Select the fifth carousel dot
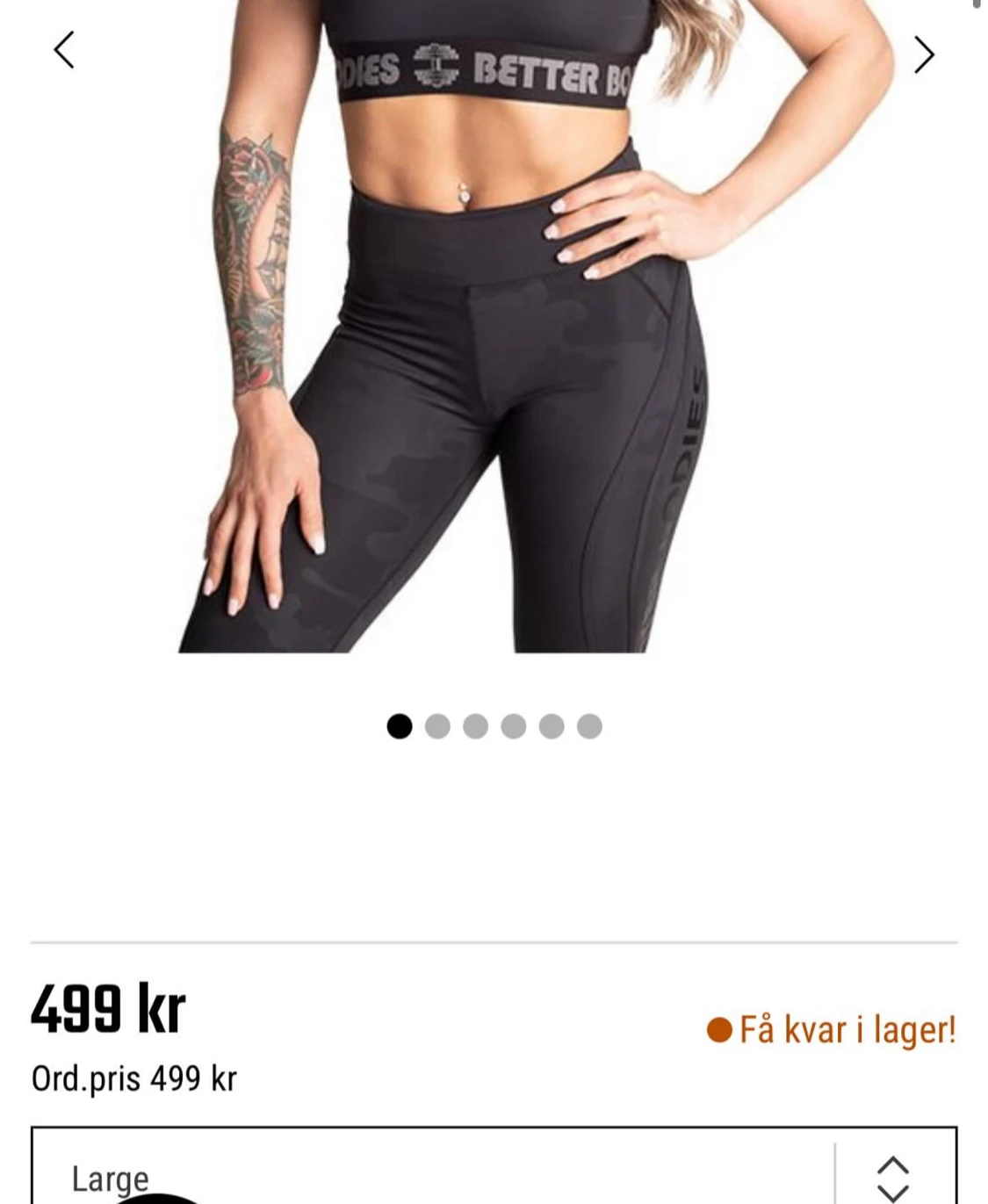The width and height of the screenshot is (988, 1204). tap(551, 726)
